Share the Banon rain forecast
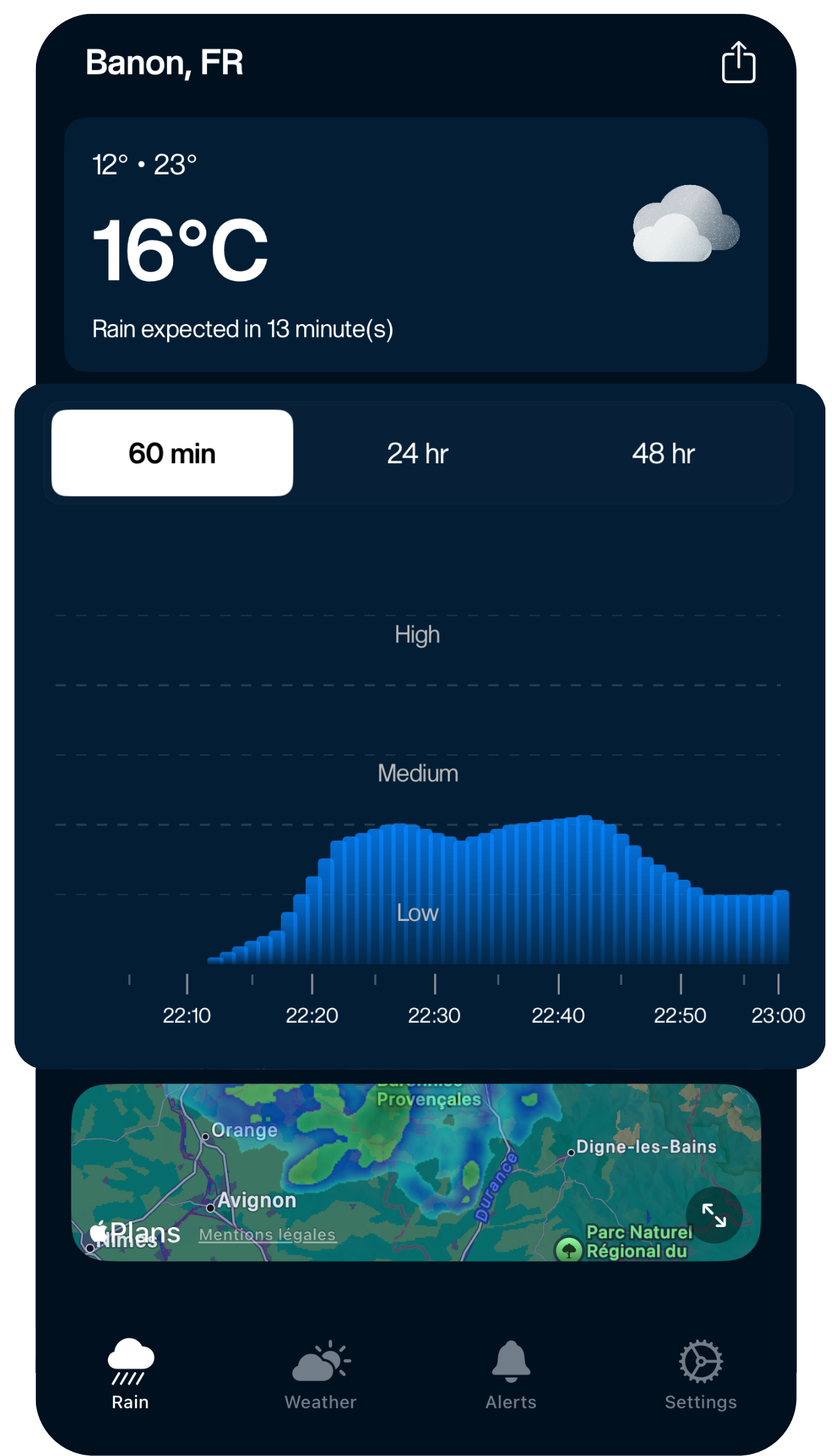The height and width of the screenshot is (1456, 832). pyautogui.click(x=738, y=63)
